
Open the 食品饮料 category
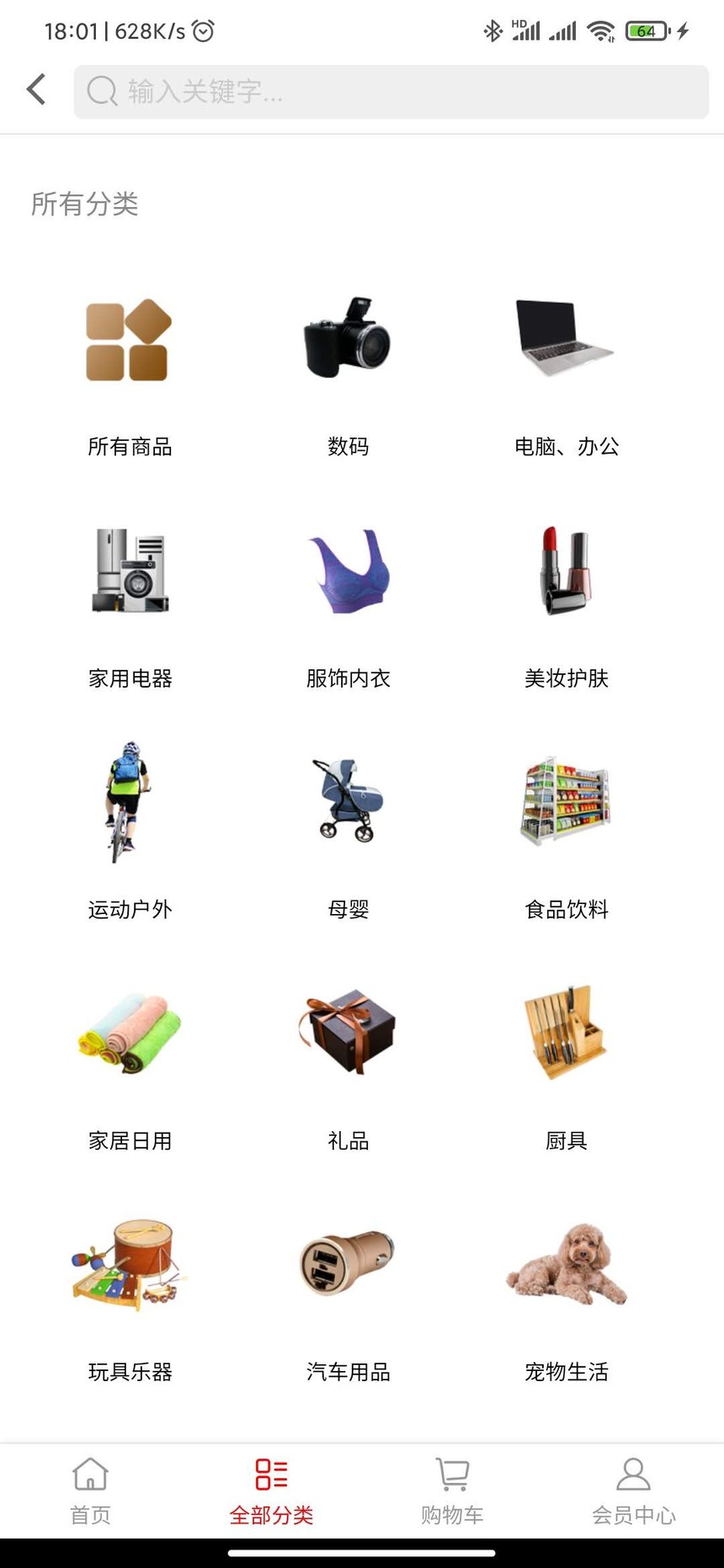coord(566,833)
